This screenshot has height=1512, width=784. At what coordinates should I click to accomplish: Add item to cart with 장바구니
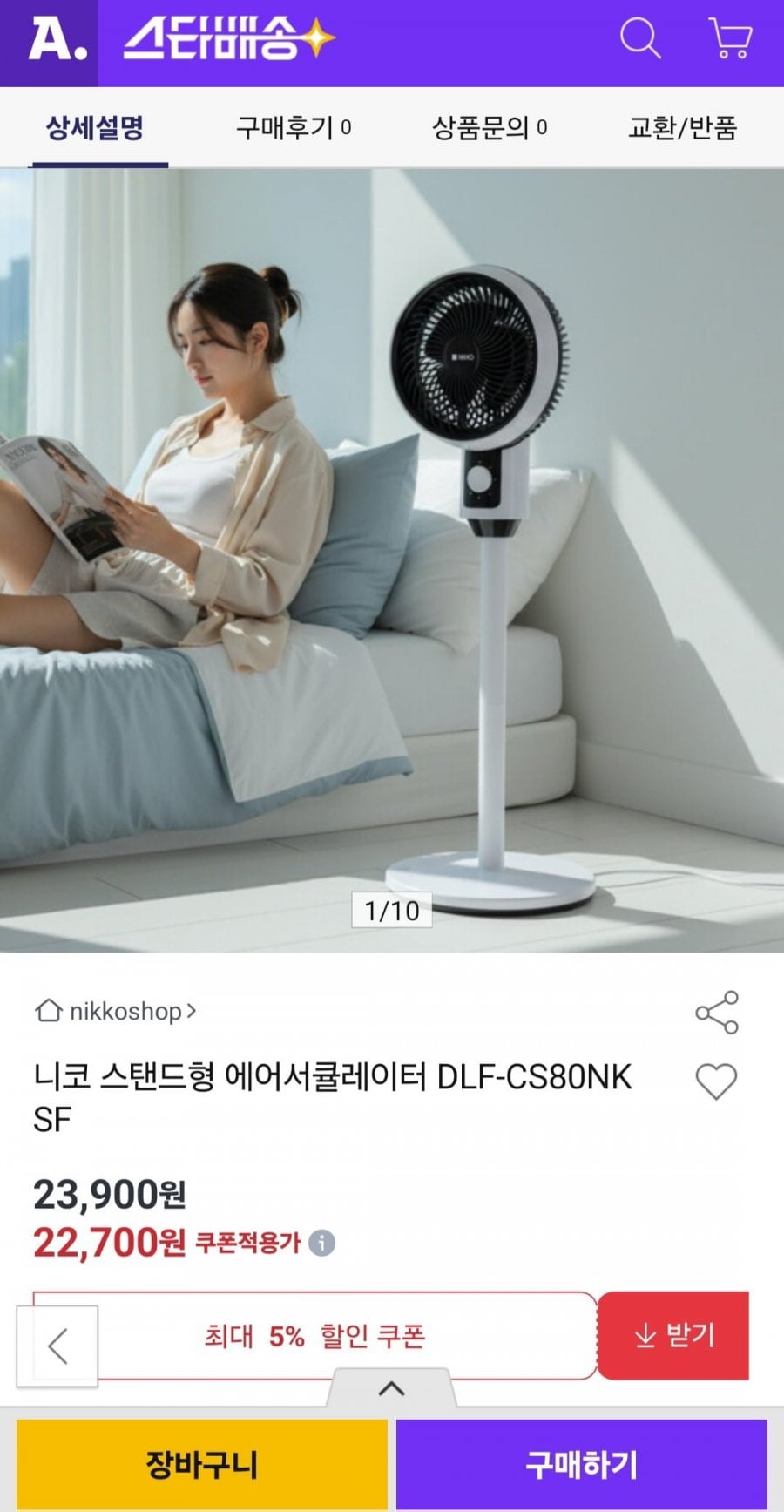pos(201,1464)
